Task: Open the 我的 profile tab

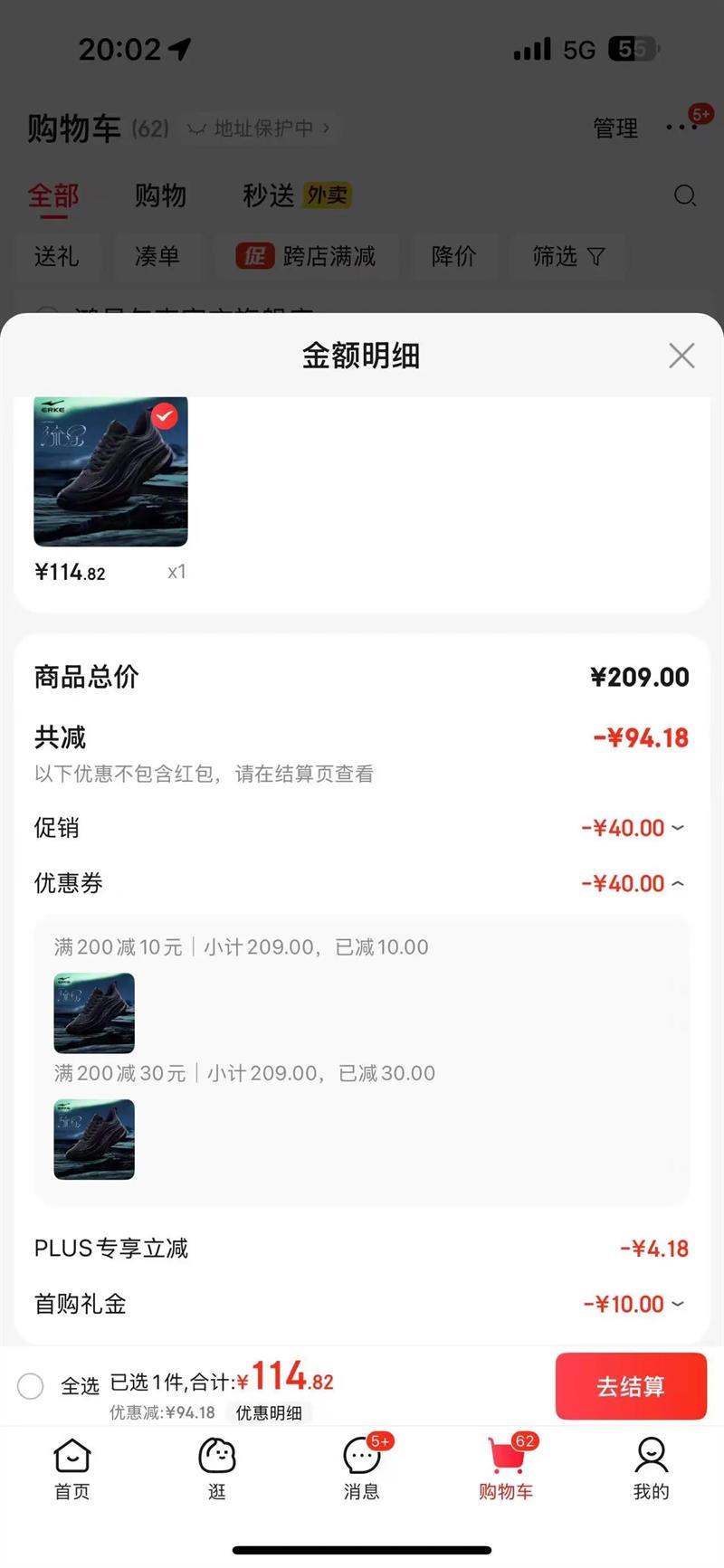Action: (651, 1468)
